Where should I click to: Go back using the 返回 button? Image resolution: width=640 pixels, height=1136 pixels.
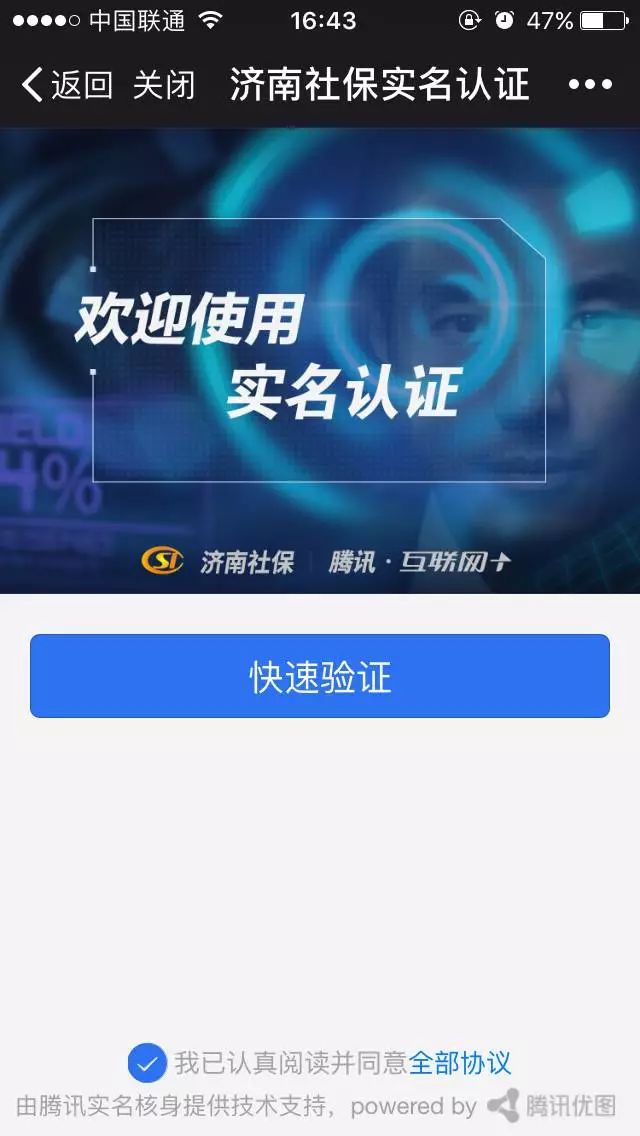pos(67,85)
